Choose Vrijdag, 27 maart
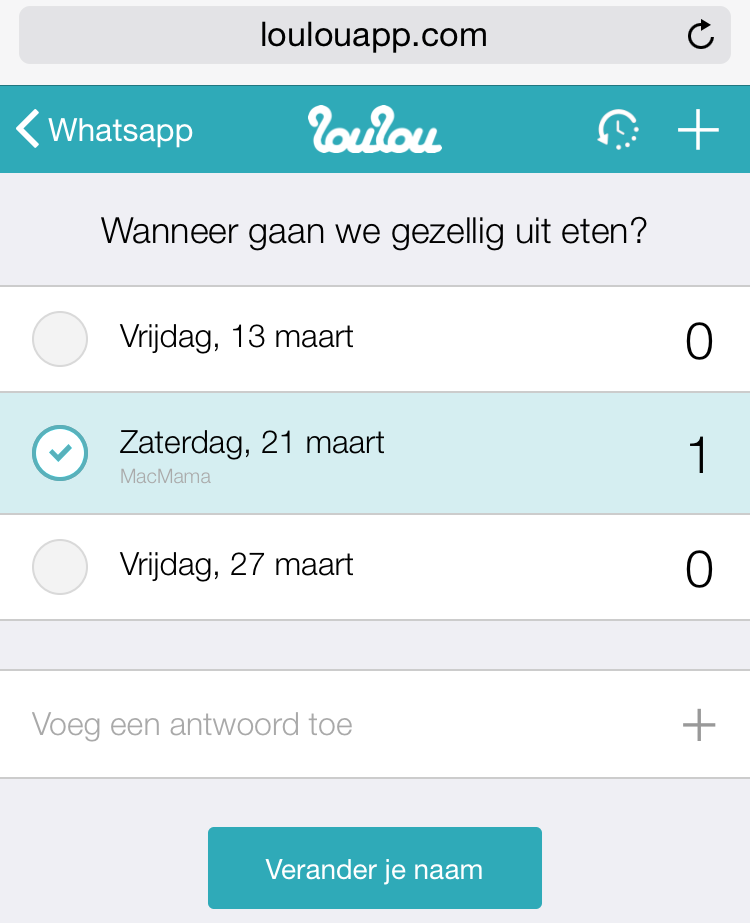The image size is (750, 923). (x=60, y=567)
